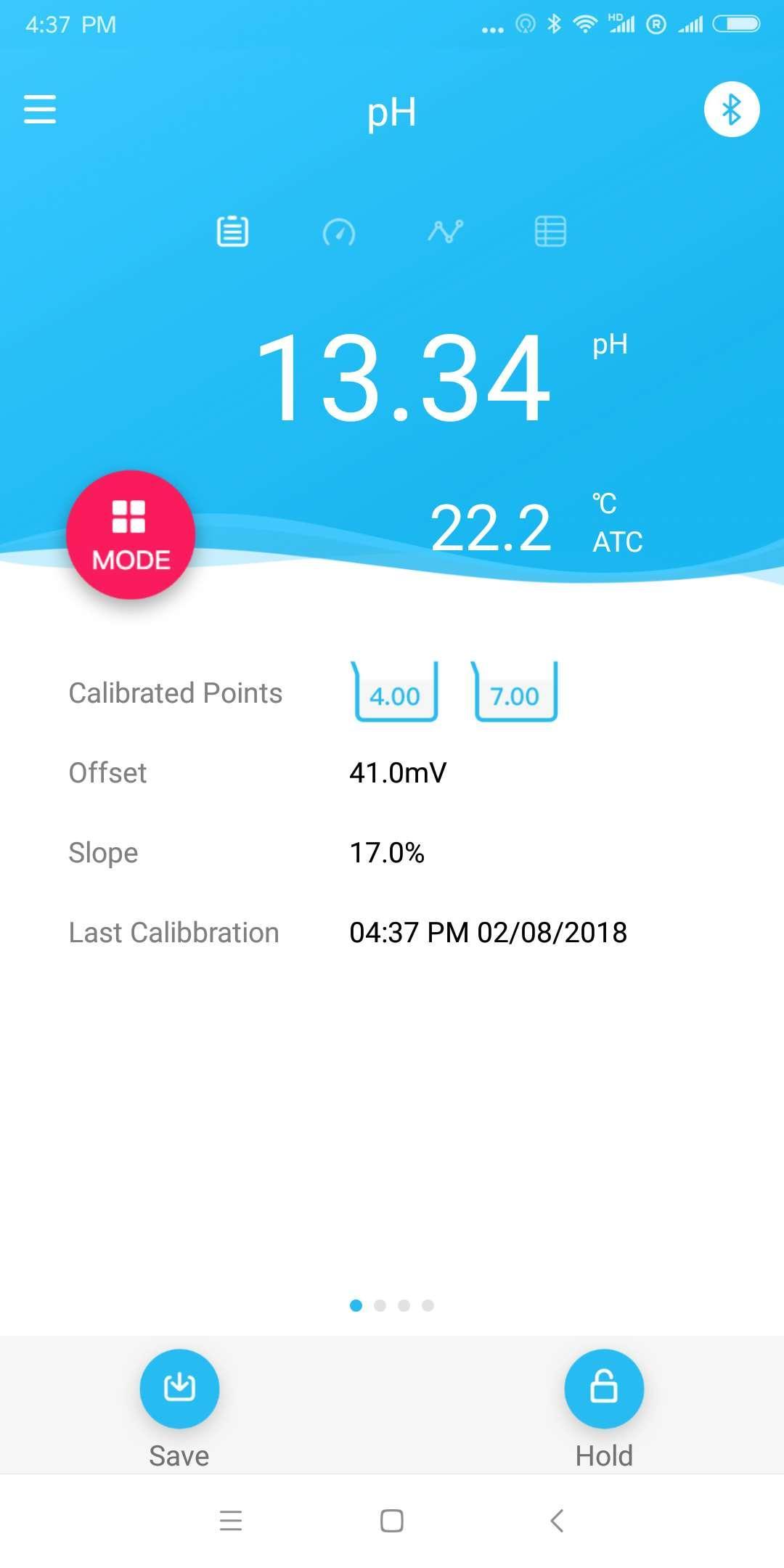The width and height of the screenshot is (784, 1568).
Task: Switch to the clipboard summary view
Action: (x=233, y=232)
